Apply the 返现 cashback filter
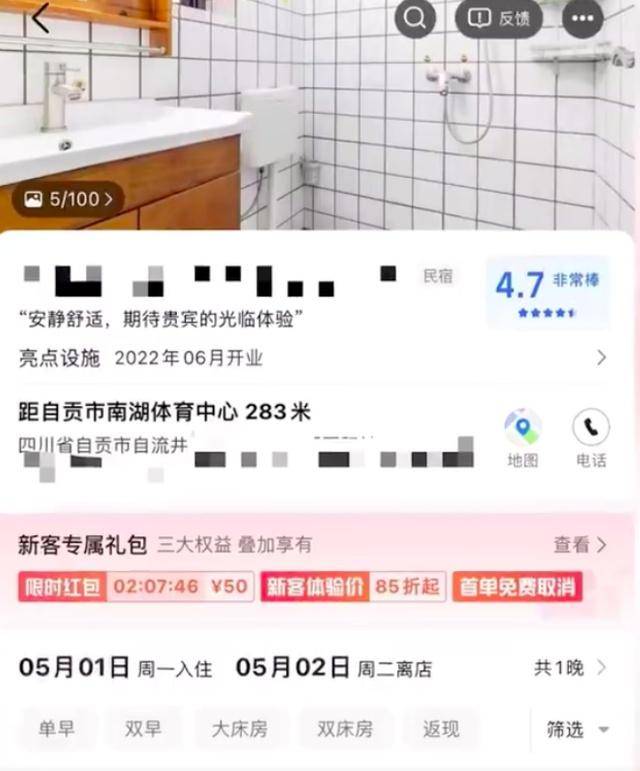640x771 pixels. click(441, 729)
